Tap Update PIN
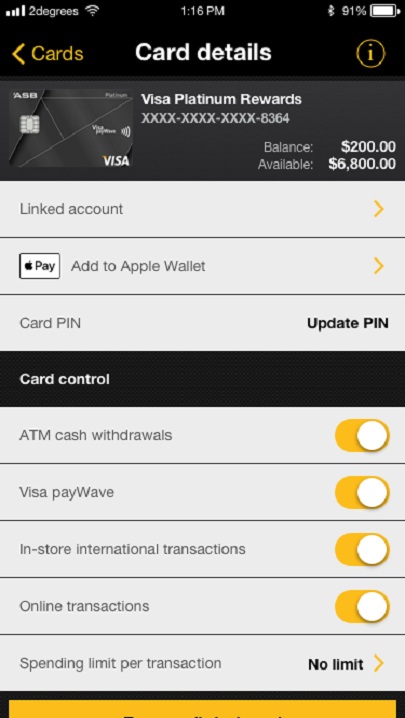 click(x=348, y=323)
